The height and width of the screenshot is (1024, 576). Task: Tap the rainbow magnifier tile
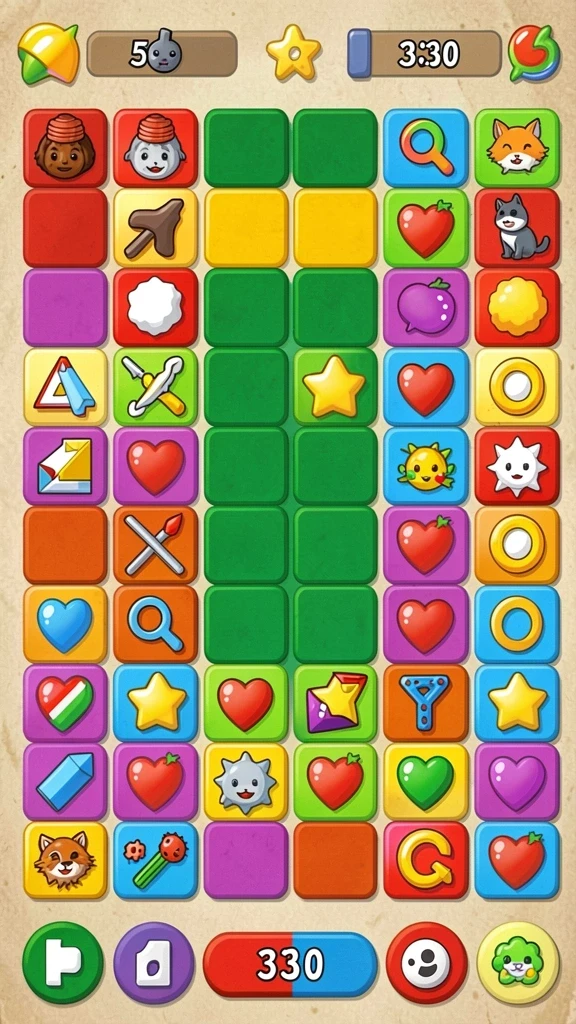coord(426,148)
